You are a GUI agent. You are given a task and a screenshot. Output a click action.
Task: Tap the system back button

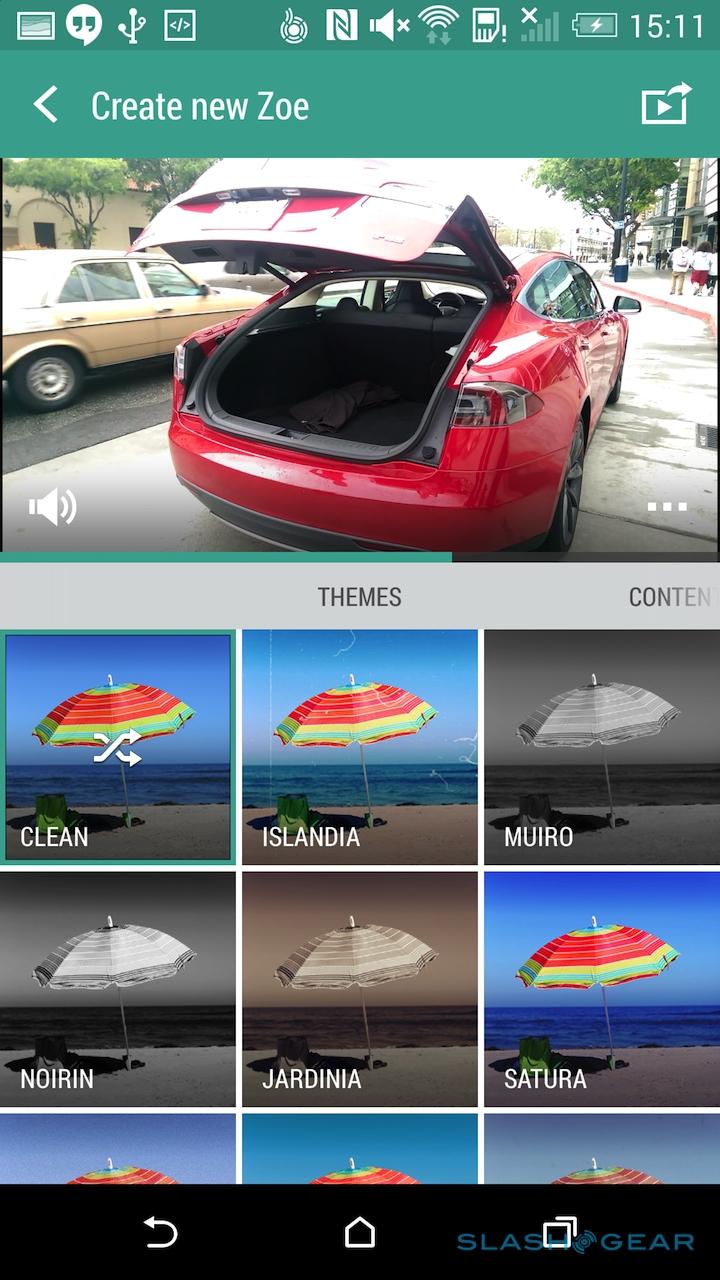coord(160,1232)
